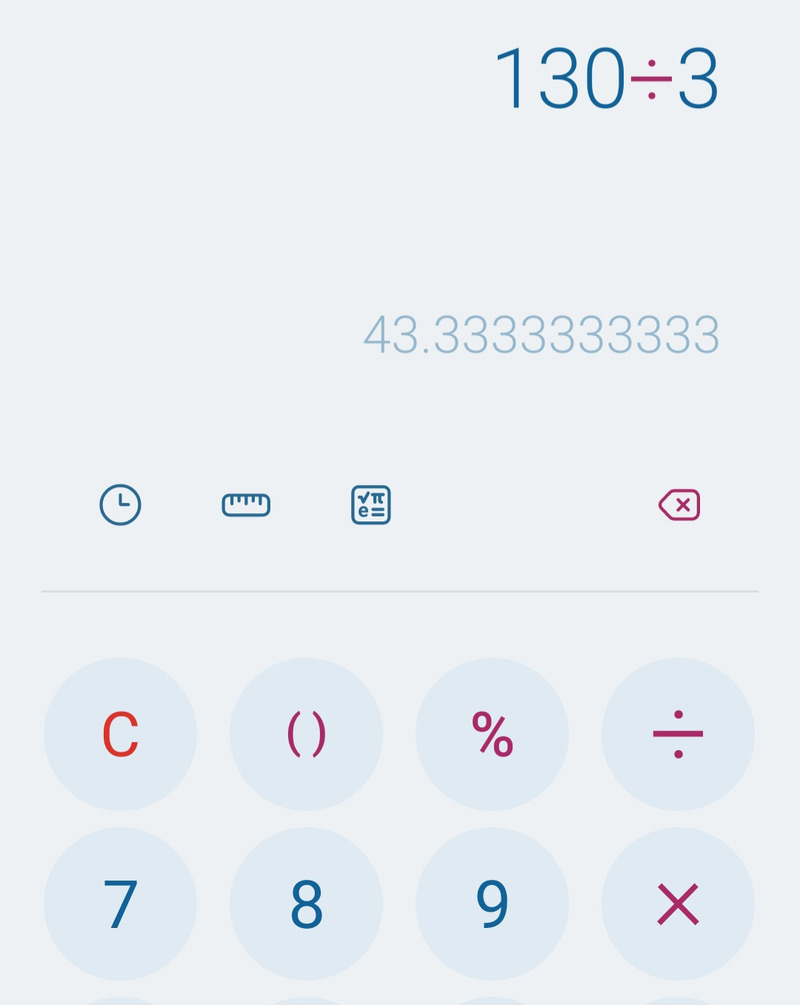The width and height of the screenshot is (800, 1005).
Task: Tap the multiplication key
Action: point(678,904)
